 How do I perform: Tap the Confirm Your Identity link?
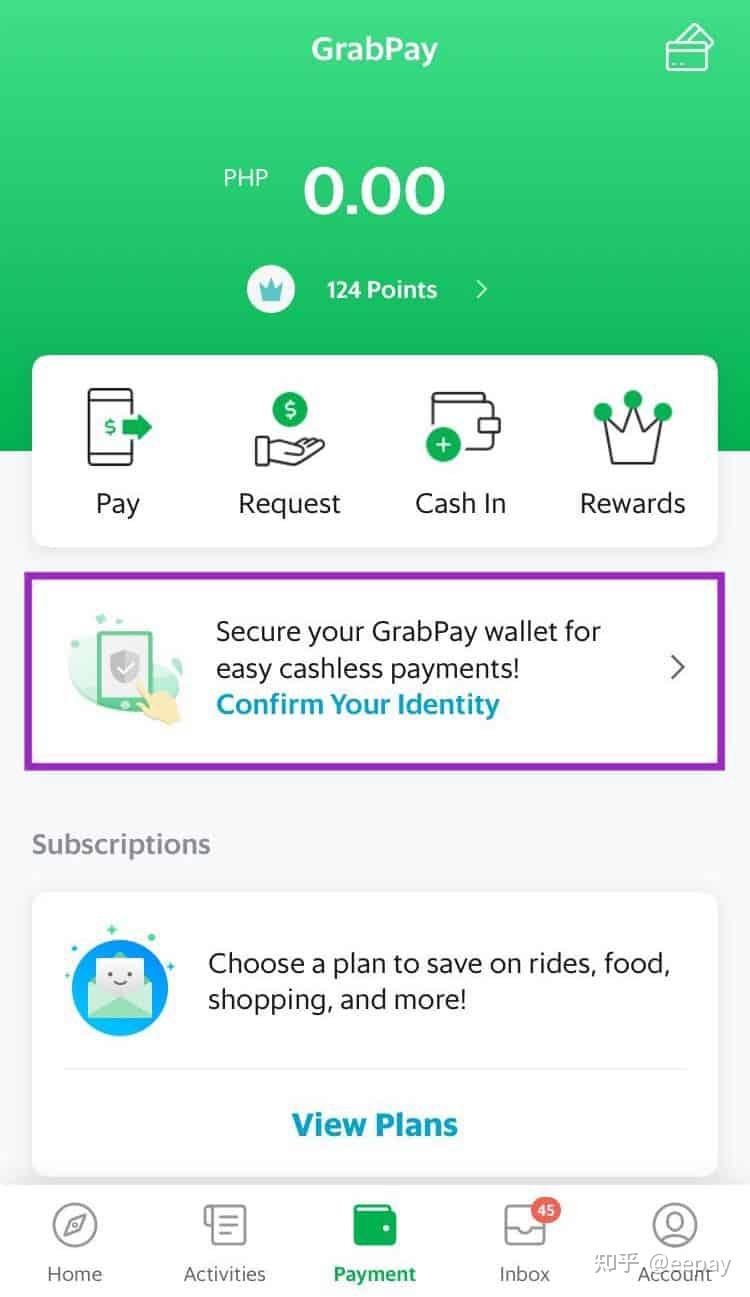click(x=357, y=704)
